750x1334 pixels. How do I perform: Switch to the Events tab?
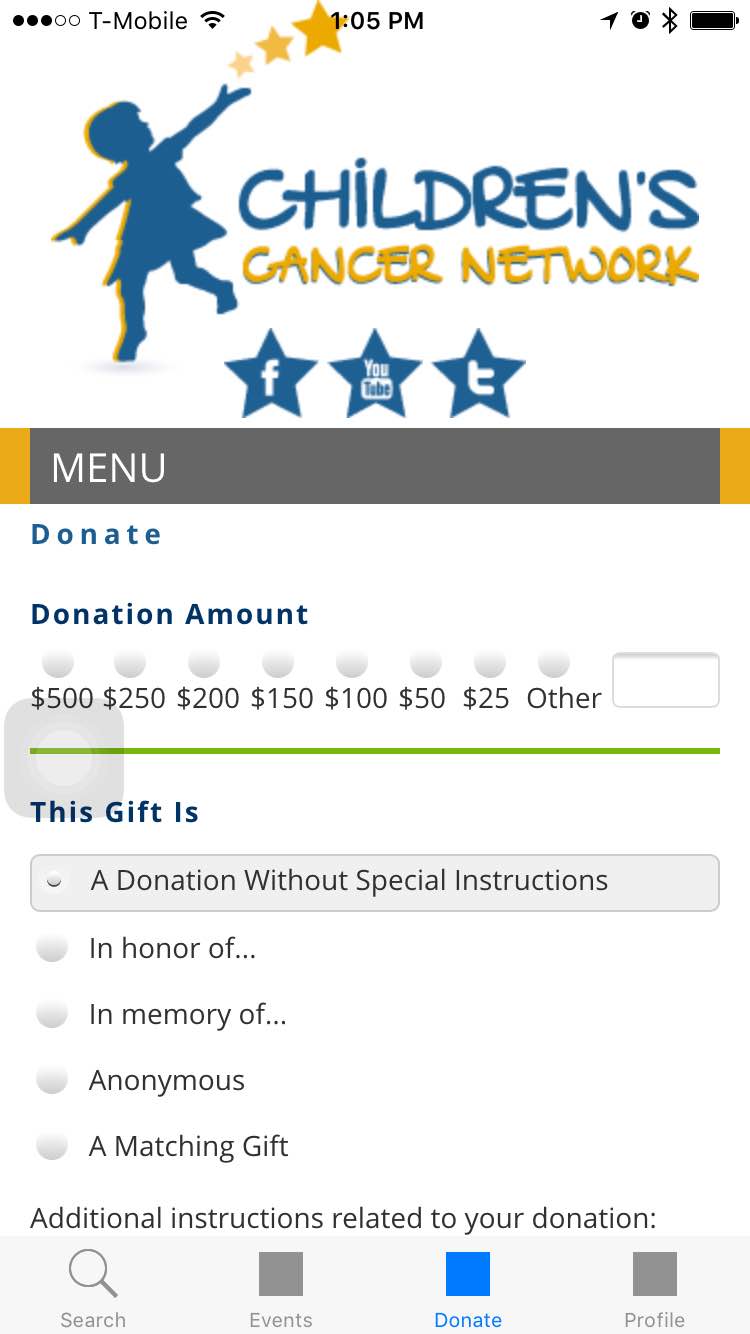[281, 1290]
